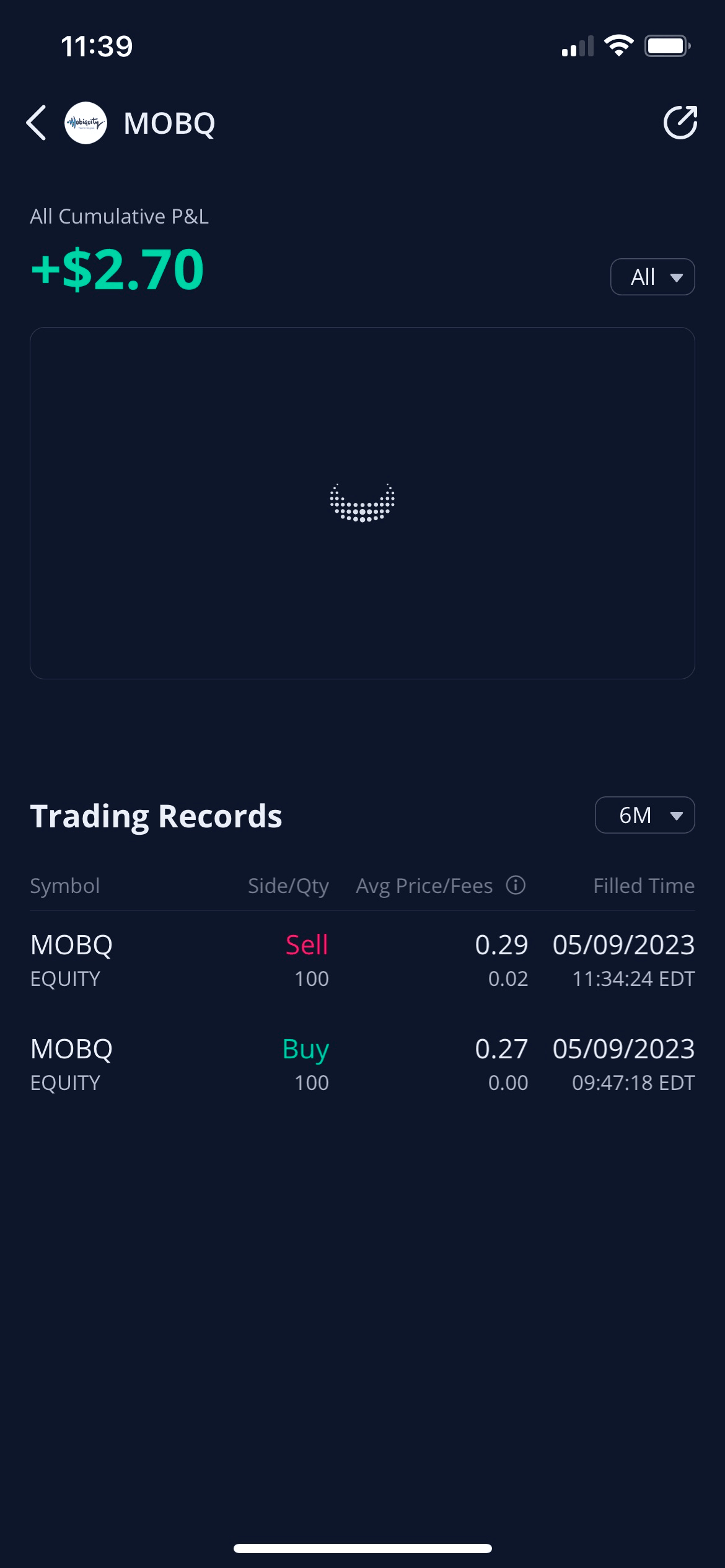Change the 6M trading records range

644,815
